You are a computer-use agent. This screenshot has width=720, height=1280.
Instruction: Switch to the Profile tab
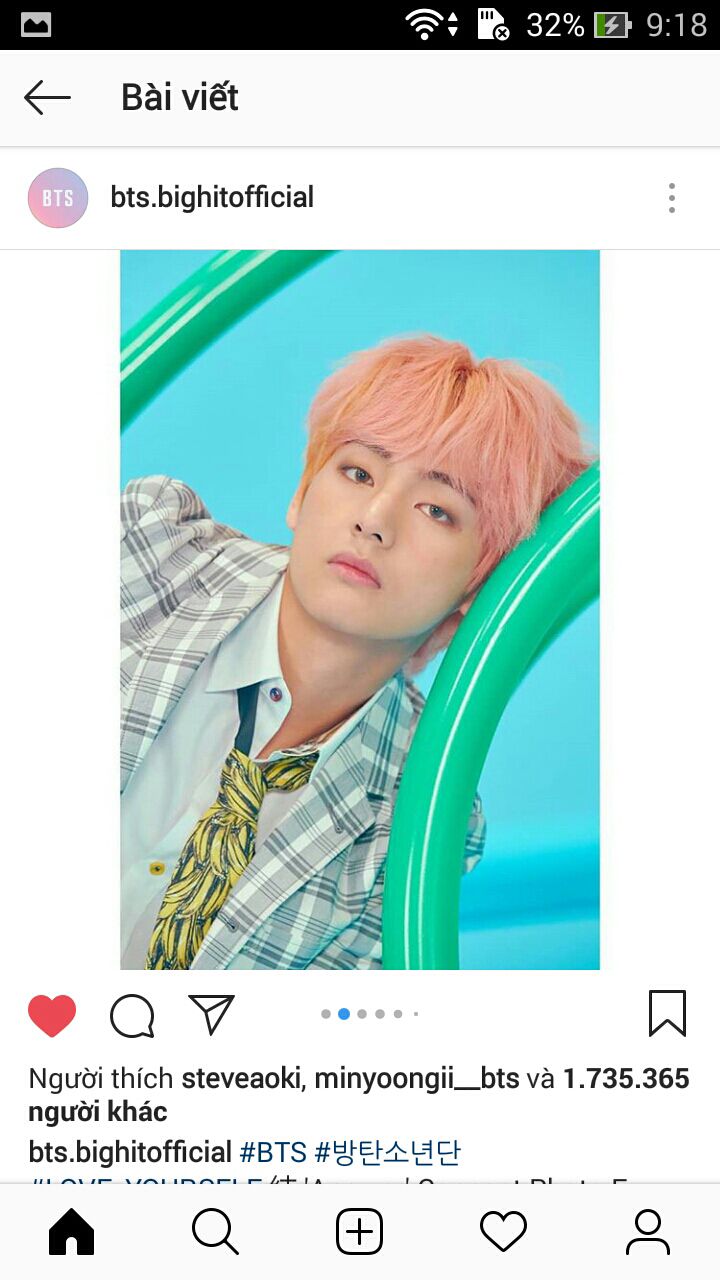[648, 1232]
